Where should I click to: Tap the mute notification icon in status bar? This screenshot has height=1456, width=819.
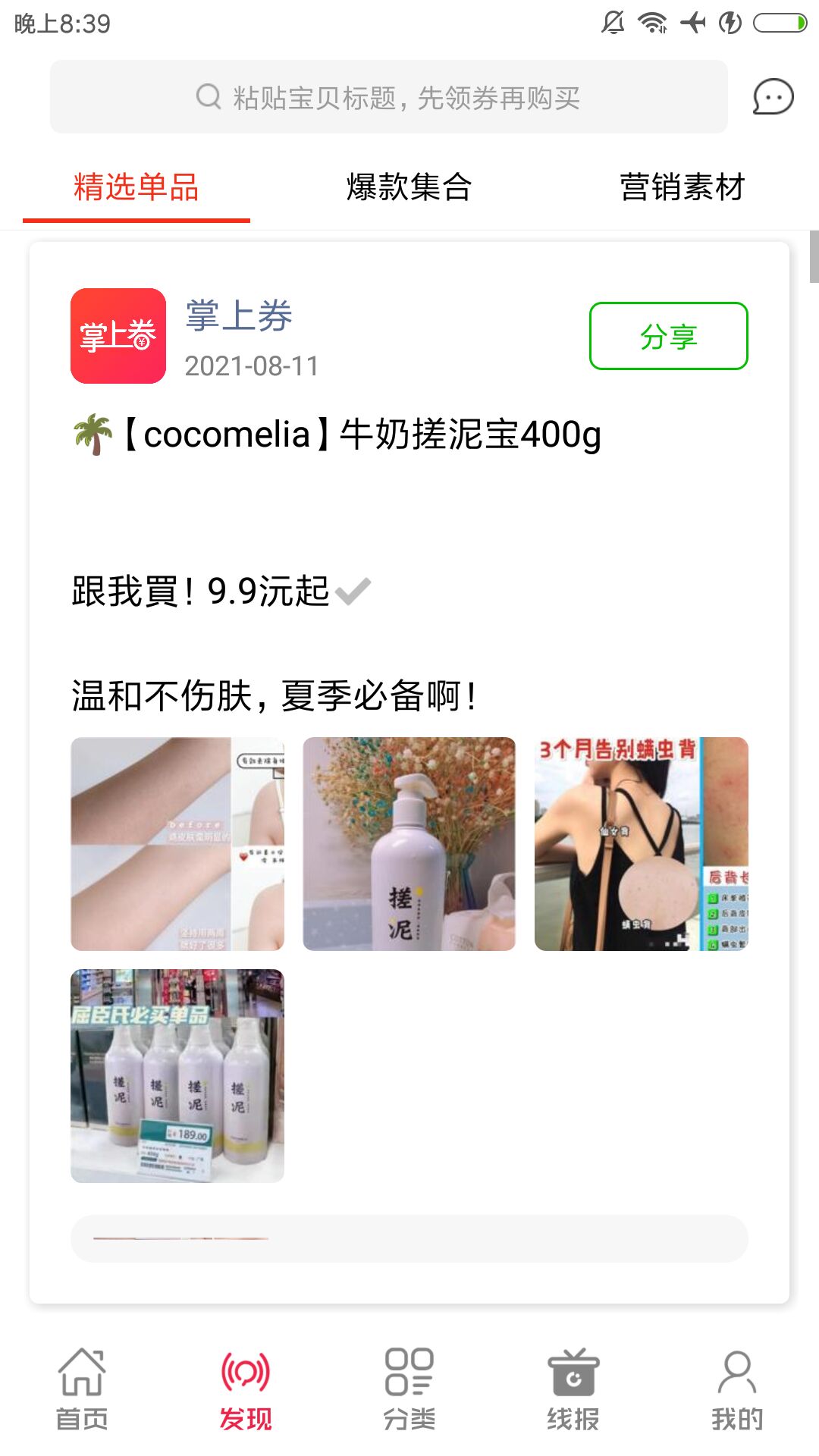pyautogui.click(x=613, y=21)
